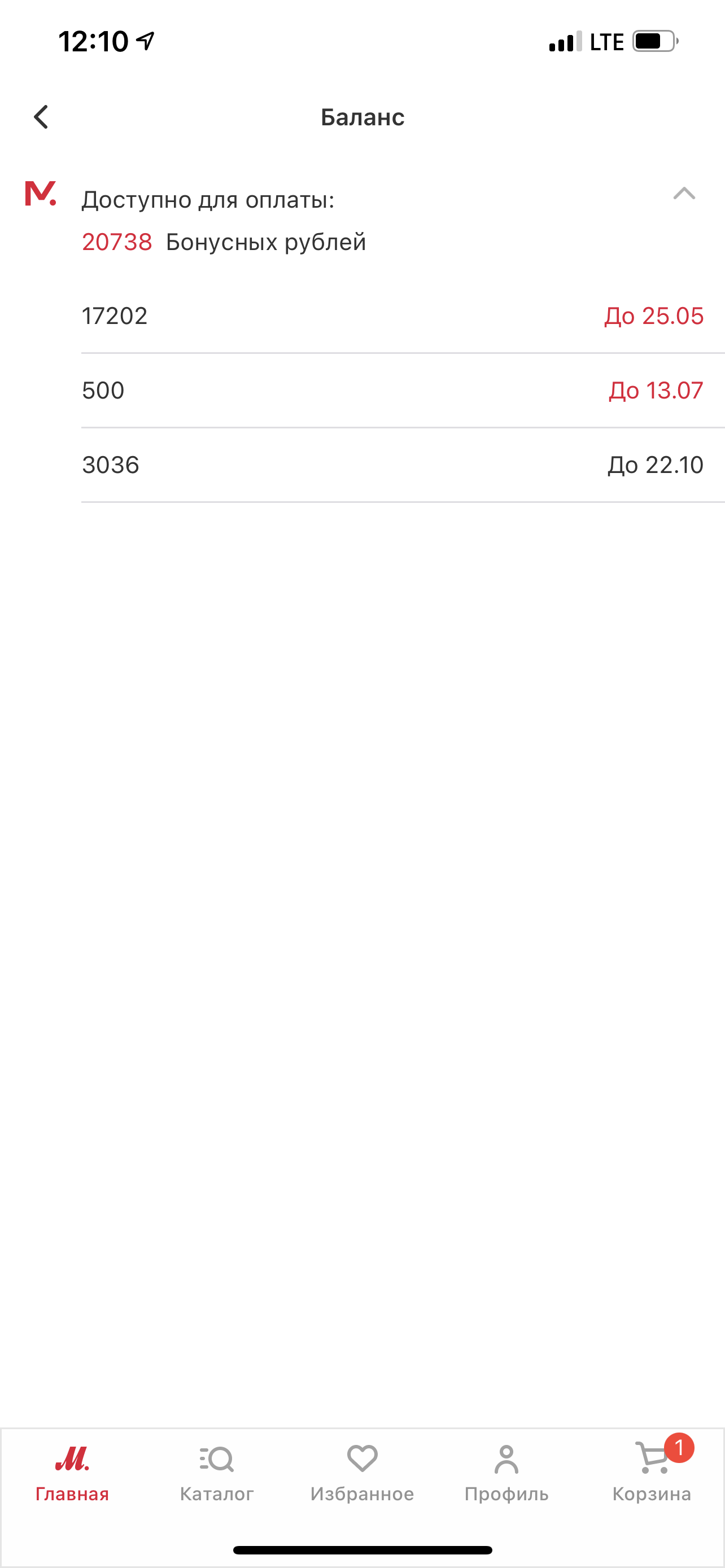
Task: Open the Каталог tab
Action: [x=217, y=1474]
